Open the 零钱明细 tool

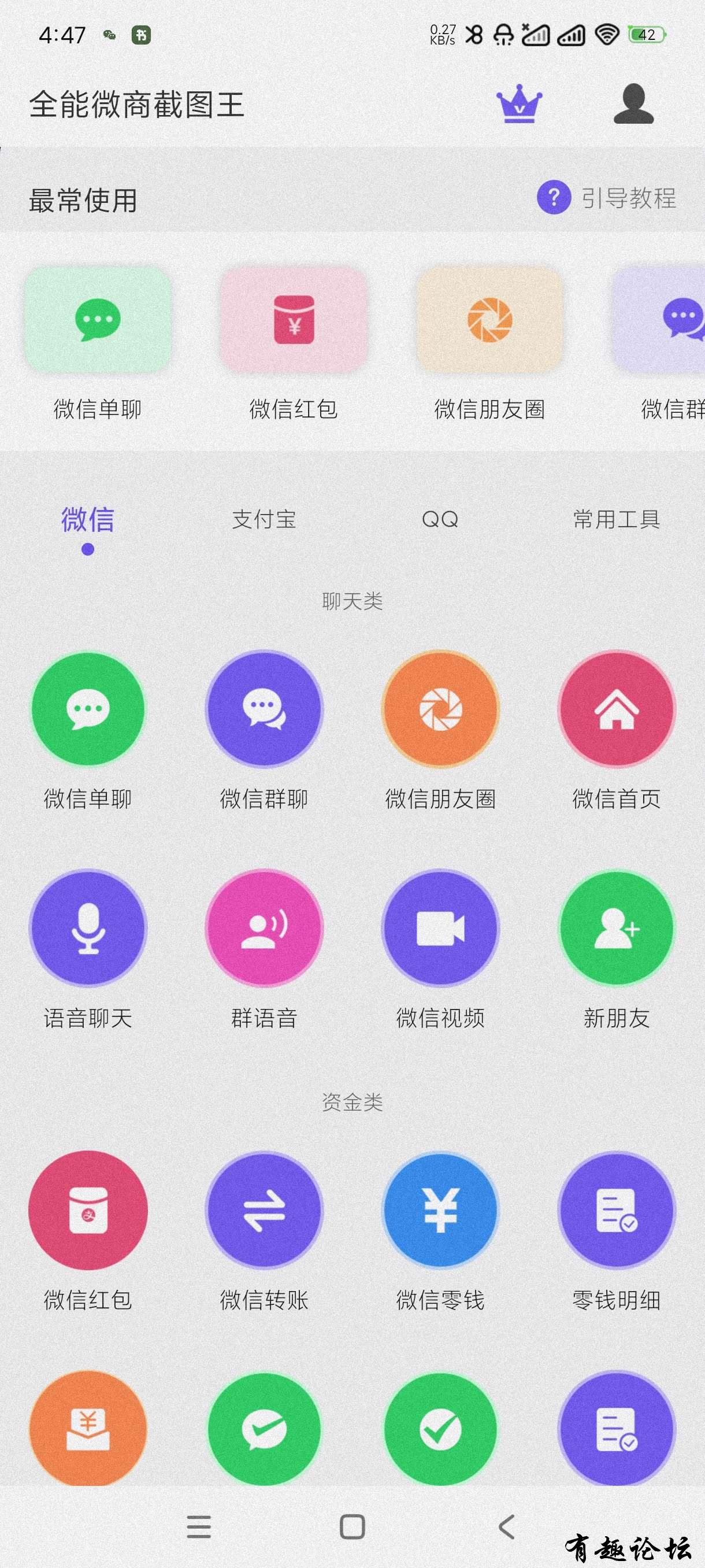coord(616,1210)
